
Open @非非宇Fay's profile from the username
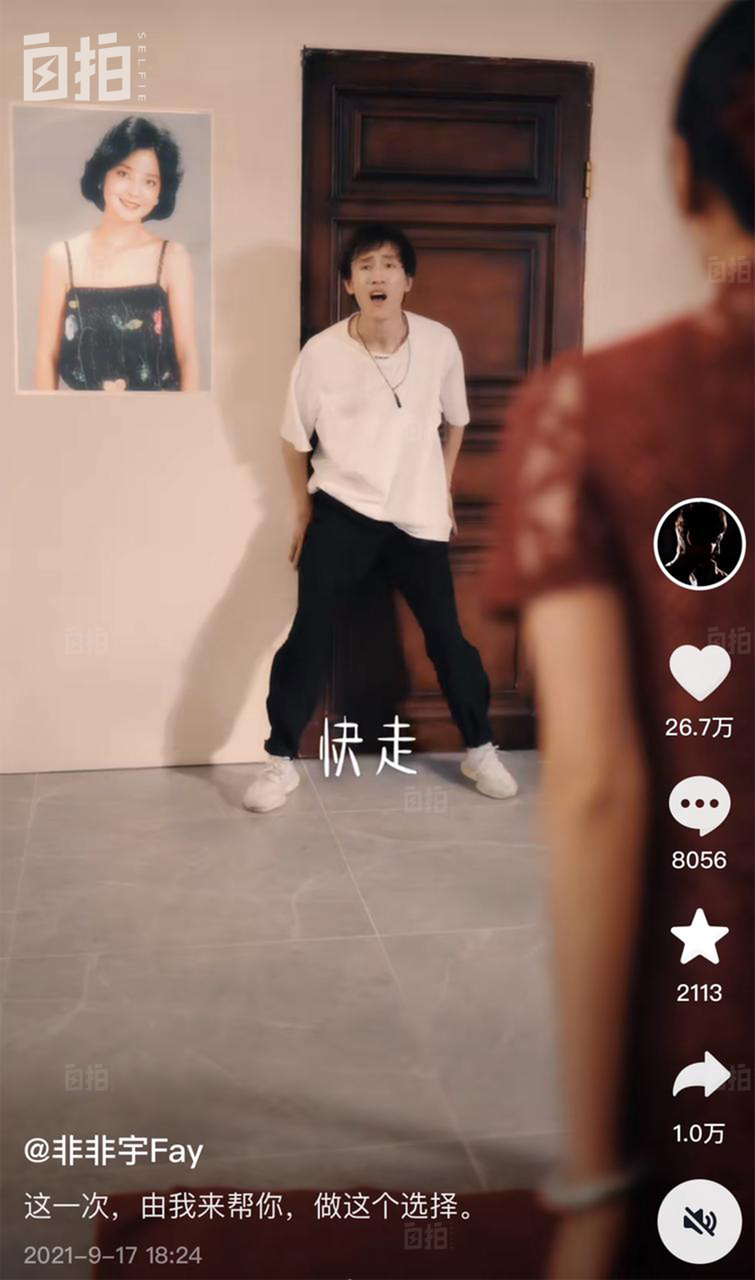click(x=113, y=1151)
